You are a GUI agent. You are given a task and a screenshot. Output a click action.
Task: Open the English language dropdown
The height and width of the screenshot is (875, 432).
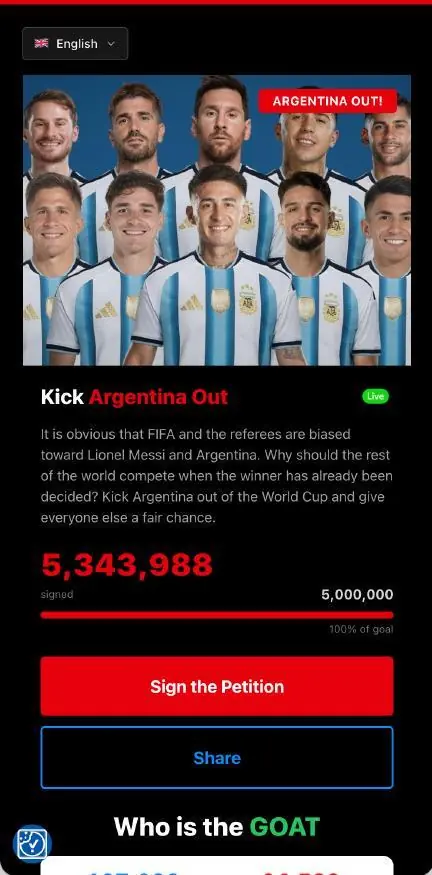(75, 44)
